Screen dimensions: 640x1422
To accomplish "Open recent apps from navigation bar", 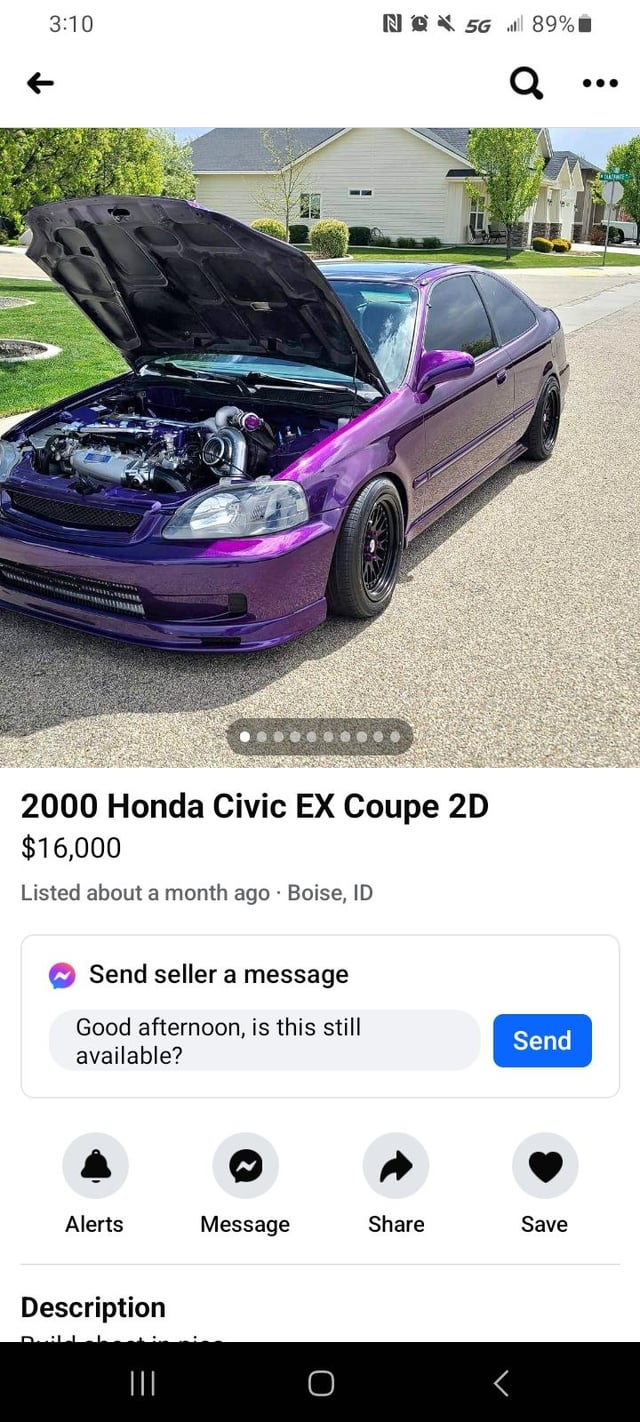I will 143,1382.
